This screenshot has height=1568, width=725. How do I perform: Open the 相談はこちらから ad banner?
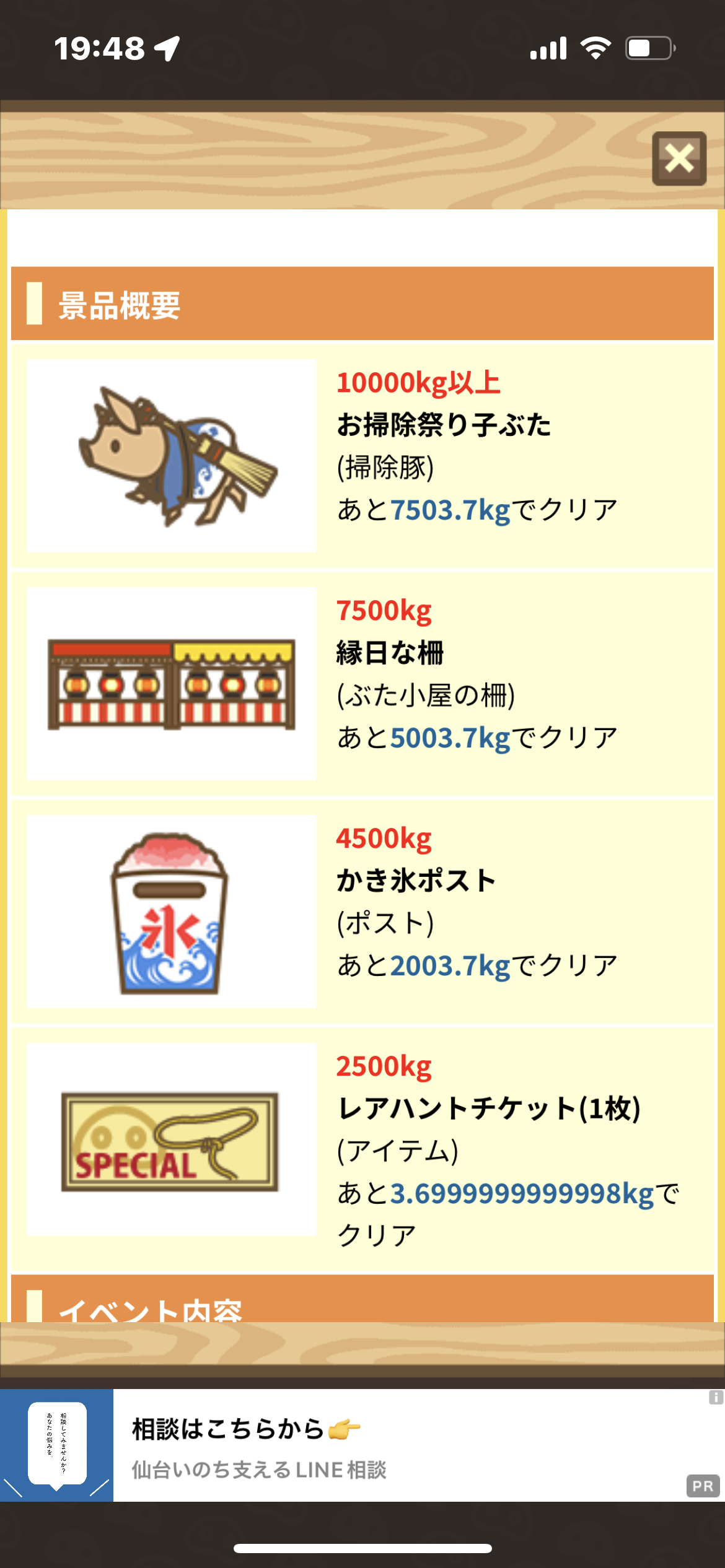pos(362,1445)
